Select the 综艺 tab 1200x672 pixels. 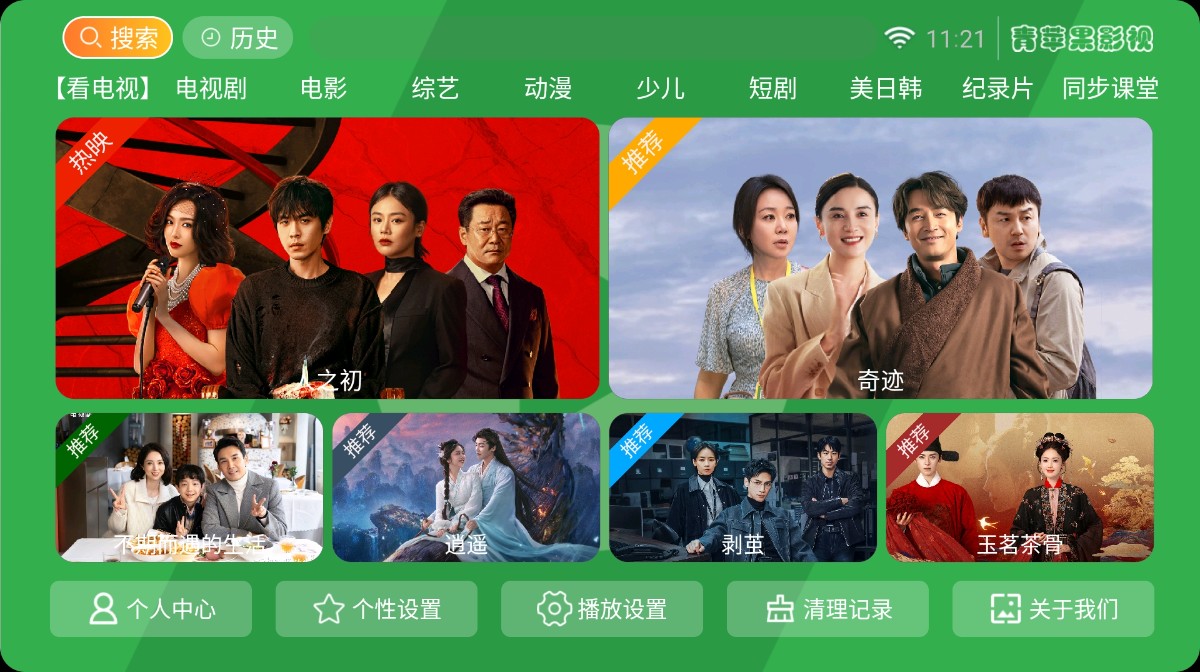435,88
